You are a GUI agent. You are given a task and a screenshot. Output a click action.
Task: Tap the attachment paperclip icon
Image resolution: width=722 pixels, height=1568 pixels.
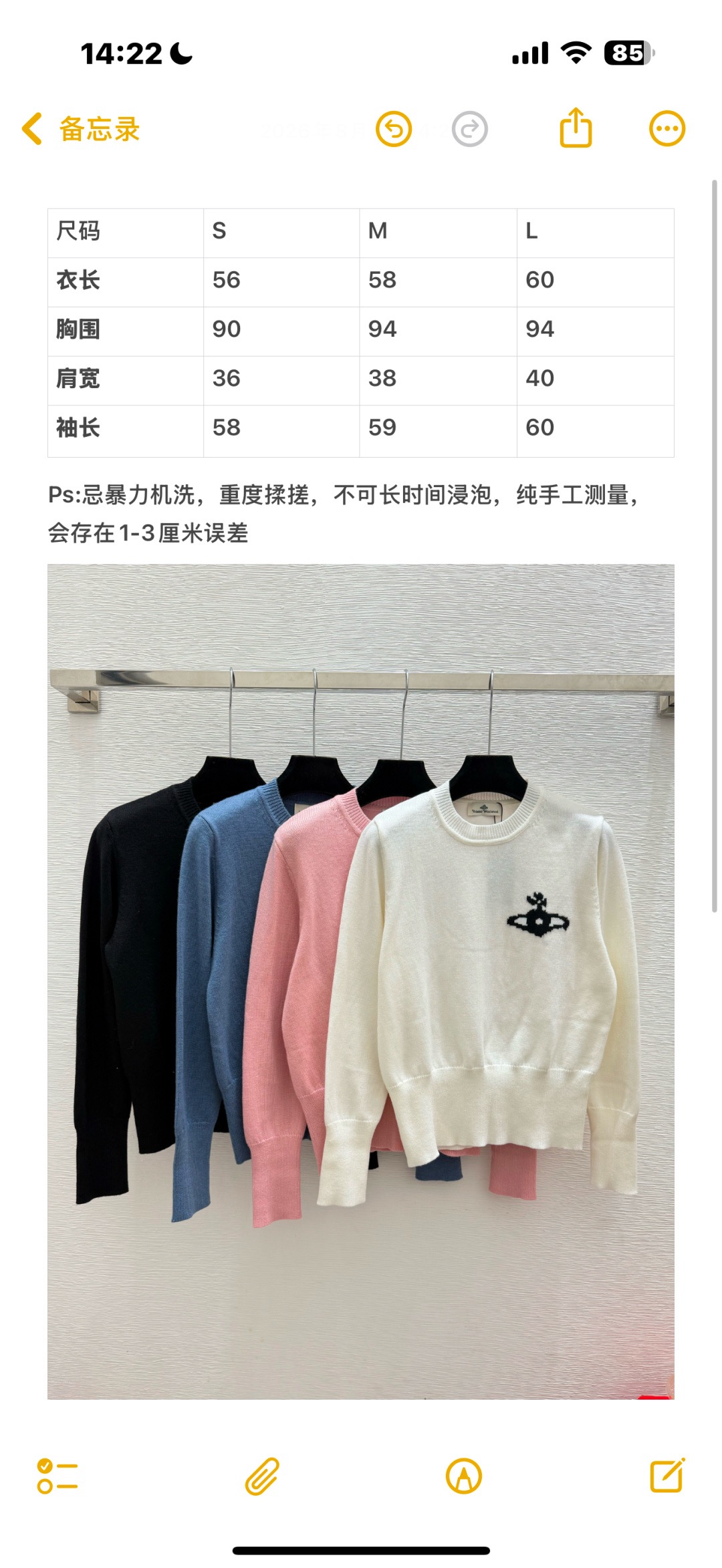[262, 1476]
